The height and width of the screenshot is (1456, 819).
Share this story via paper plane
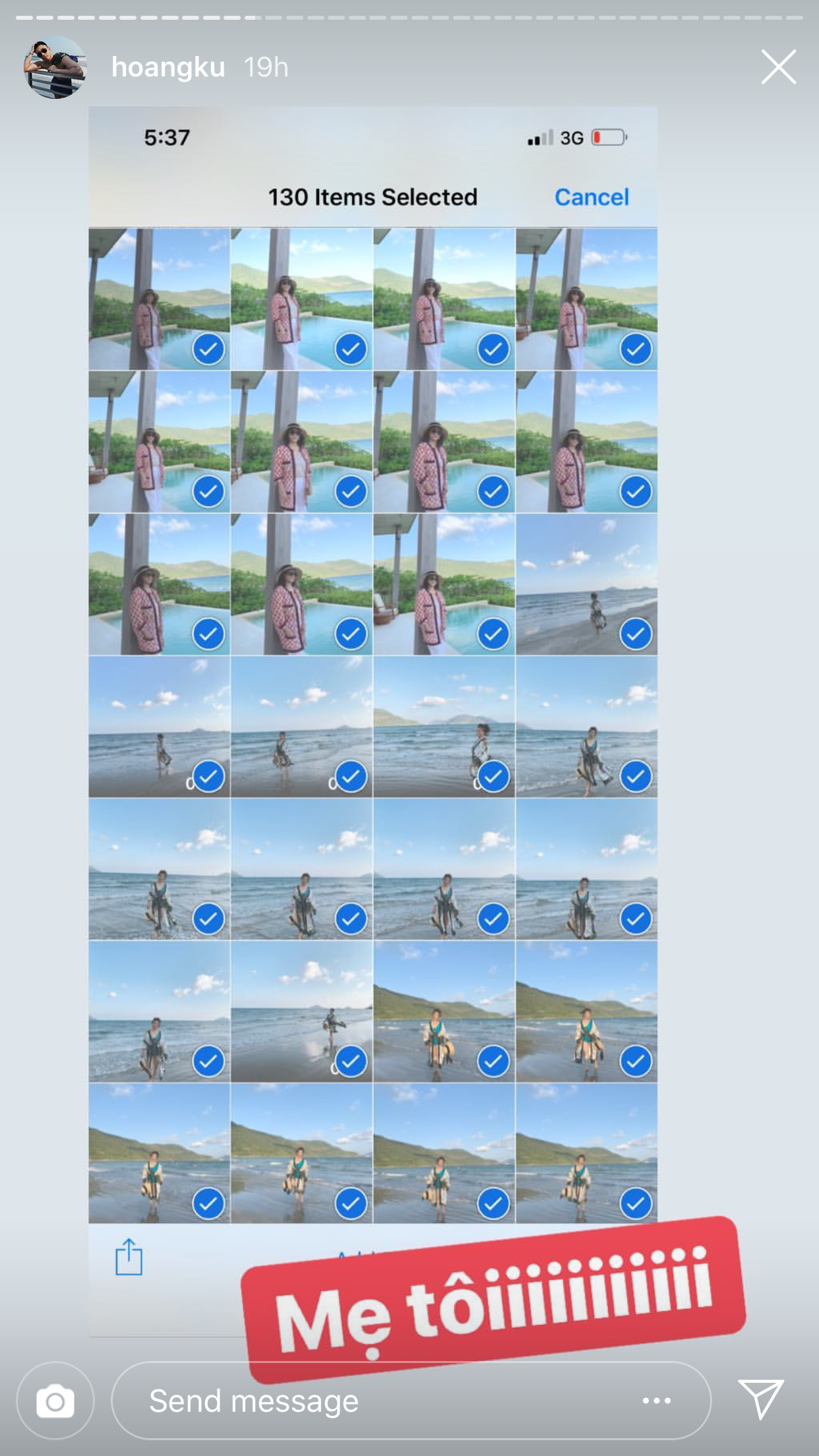click(761, 1399)
